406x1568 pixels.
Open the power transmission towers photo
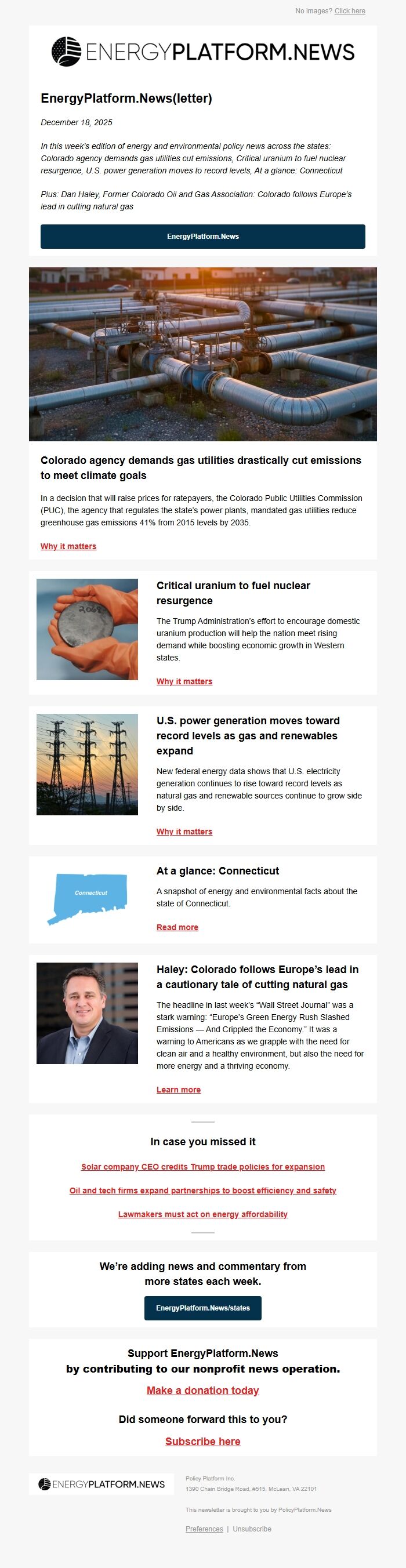click(x=87, y=764)
